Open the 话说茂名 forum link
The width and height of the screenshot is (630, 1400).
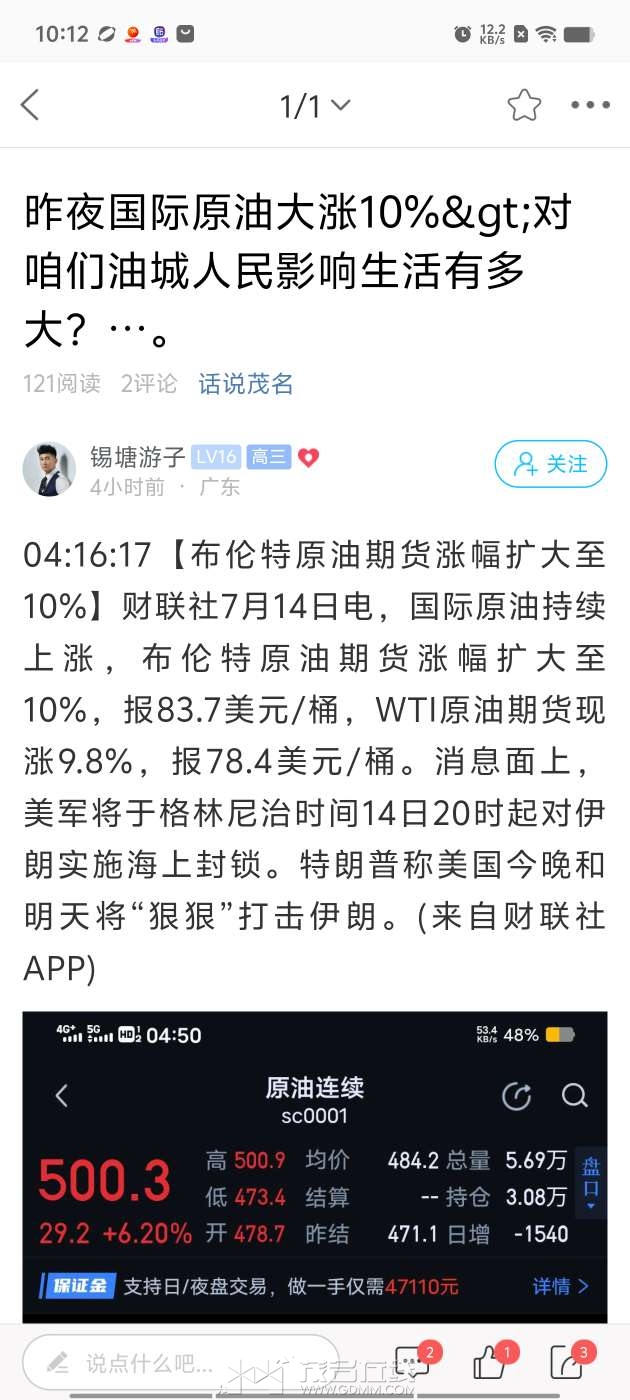(x=246, y=383)
